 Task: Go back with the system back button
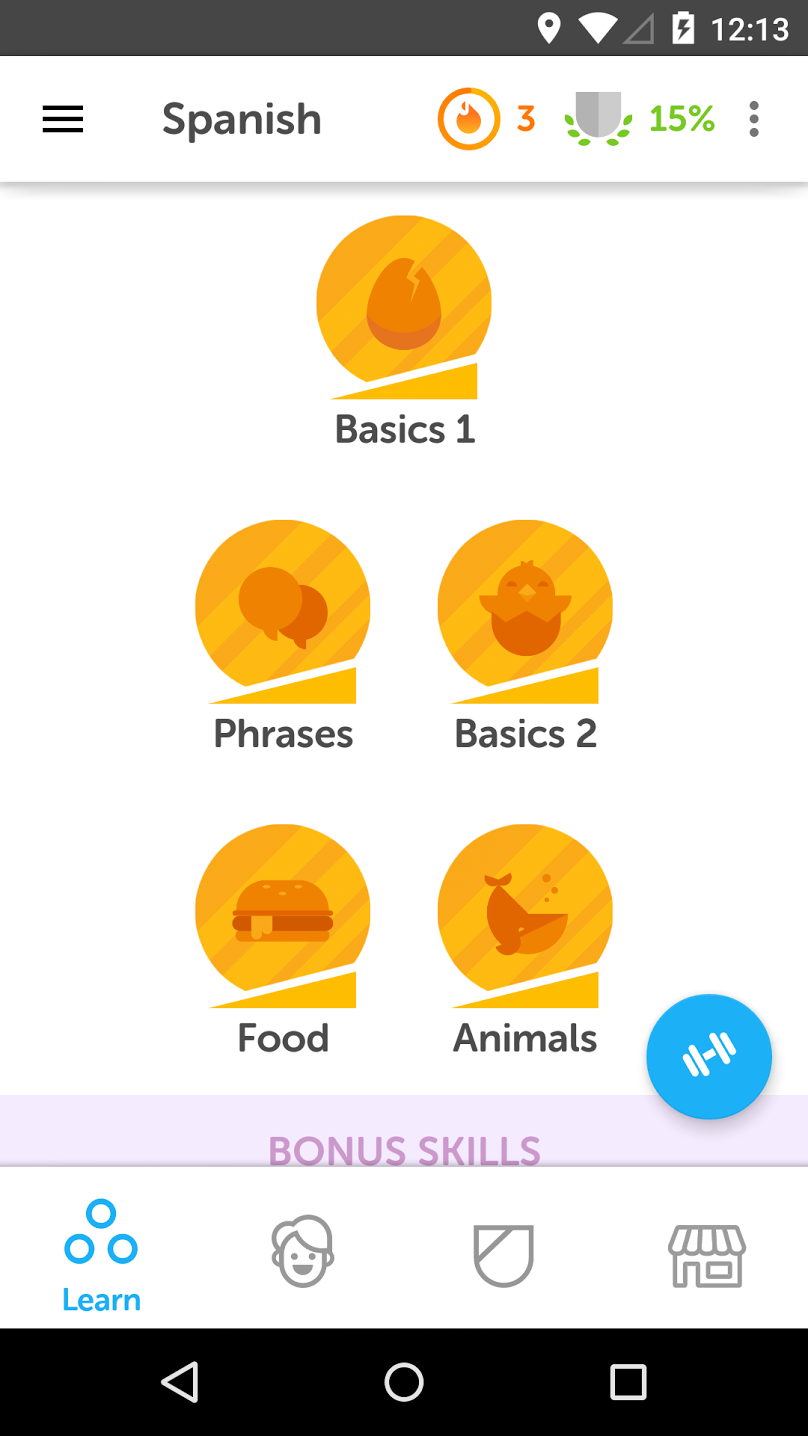point(180,1382)
